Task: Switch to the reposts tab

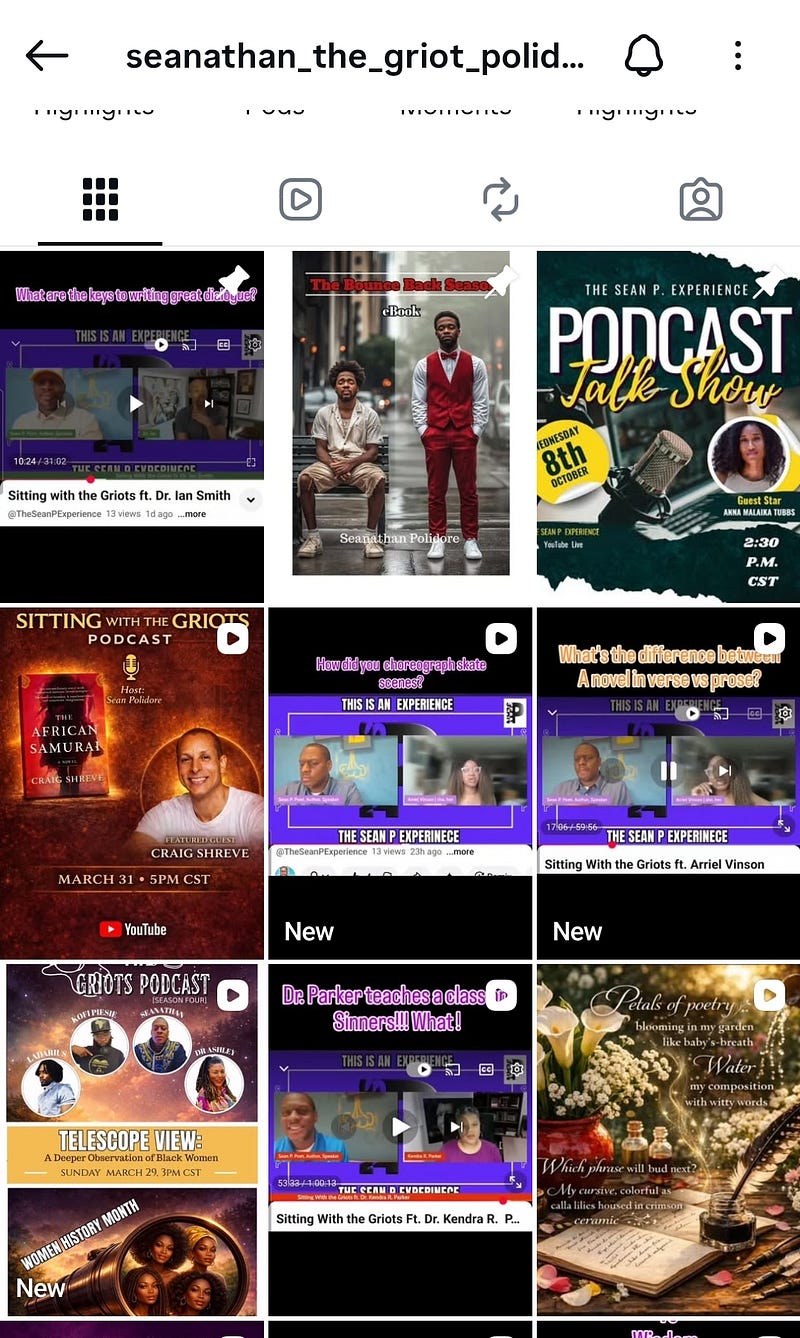Action: pos(500,199)
